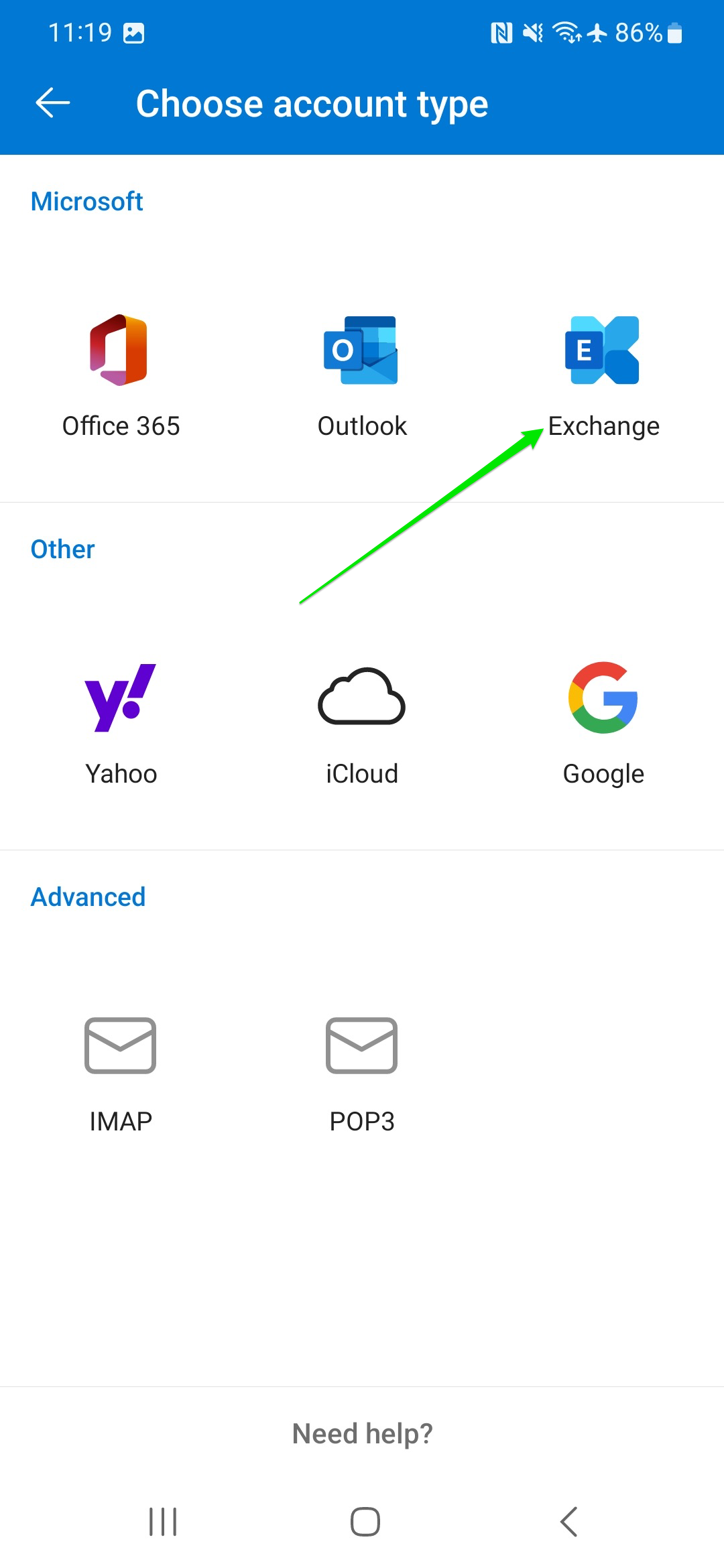Select the Yahoo account option
Screen dimensions: 724x1568
coord(121,724)
